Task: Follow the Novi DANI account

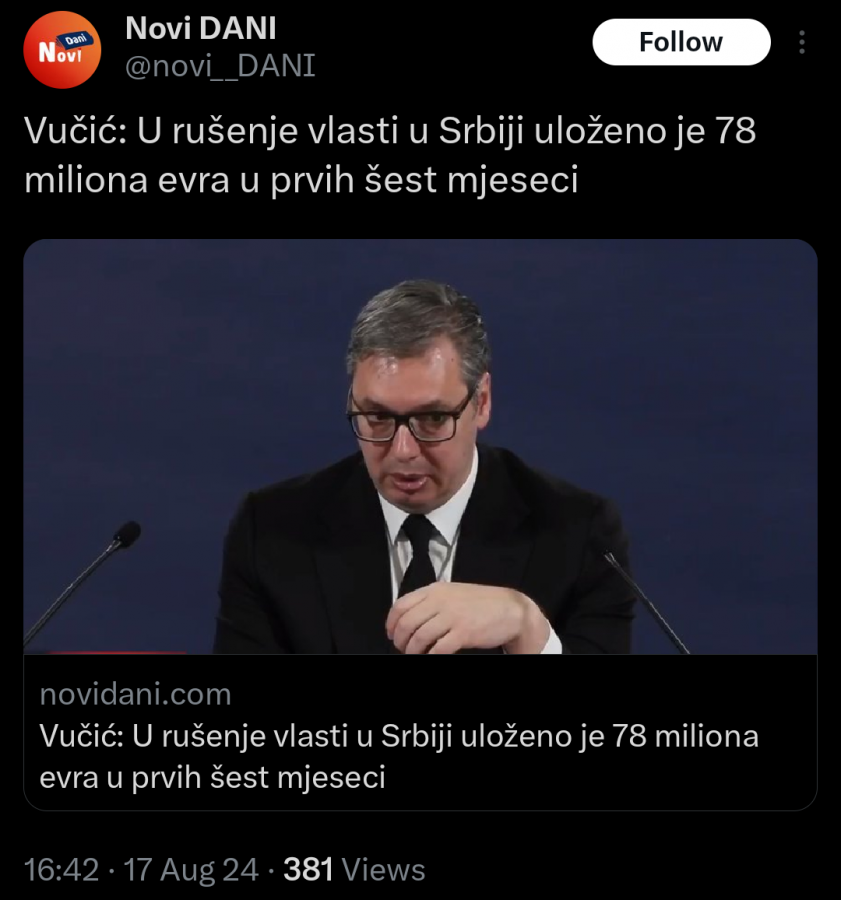Action: 681,42
